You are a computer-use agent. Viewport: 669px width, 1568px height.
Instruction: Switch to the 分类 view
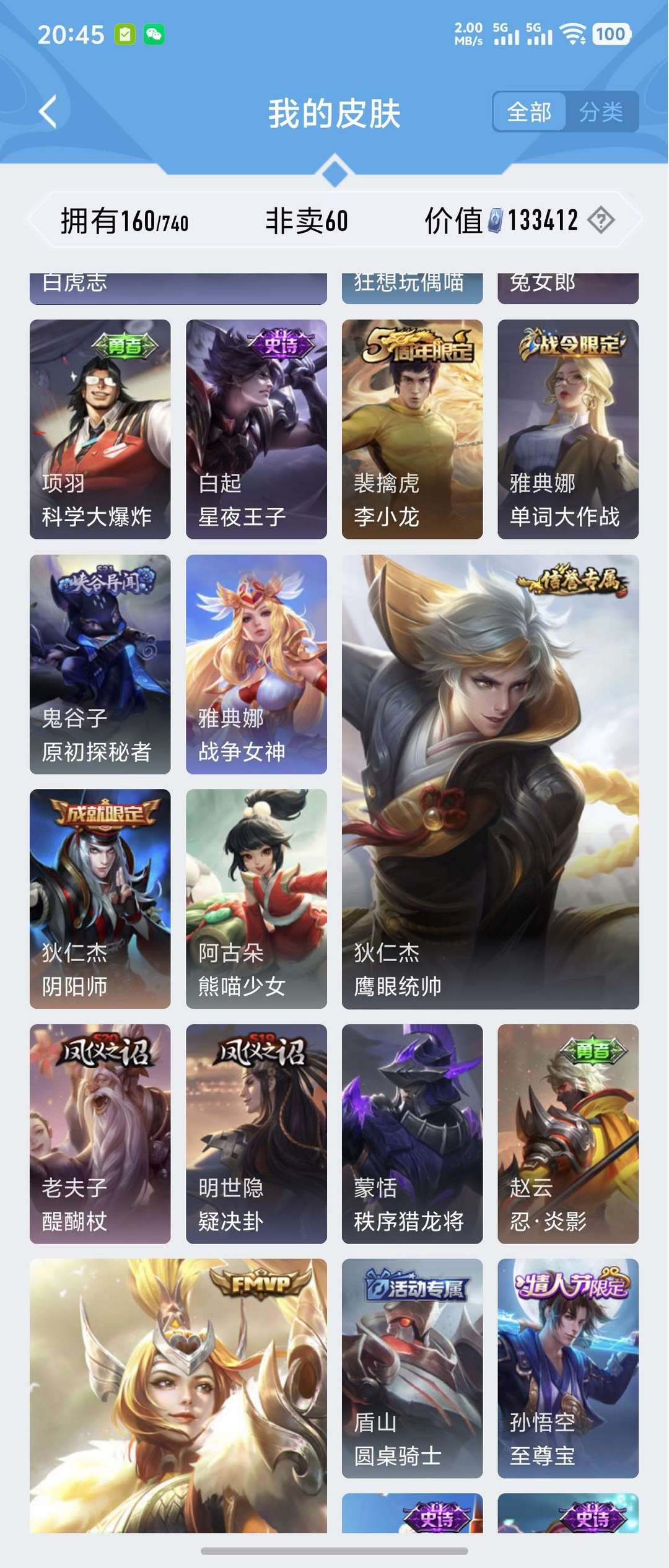point(601,112)
